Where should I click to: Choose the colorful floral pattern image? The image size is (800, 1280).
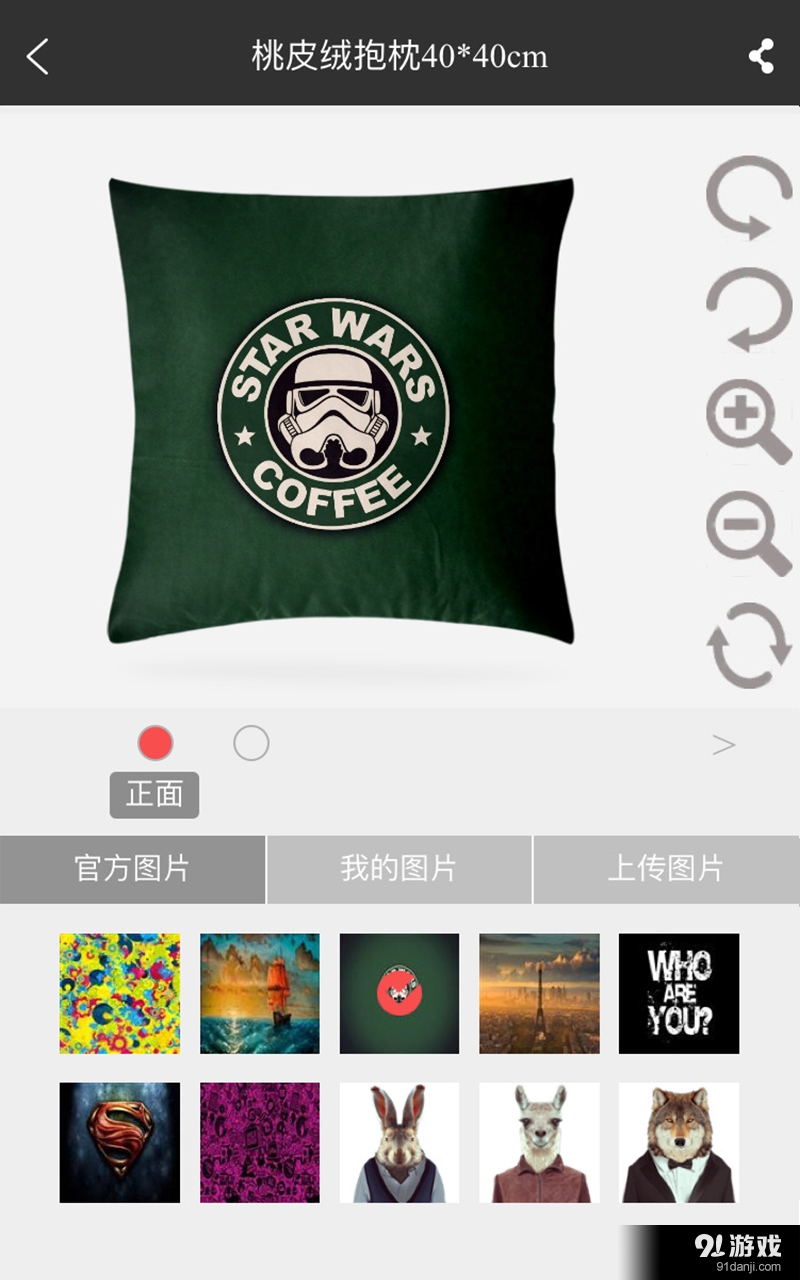click(120, 993)
